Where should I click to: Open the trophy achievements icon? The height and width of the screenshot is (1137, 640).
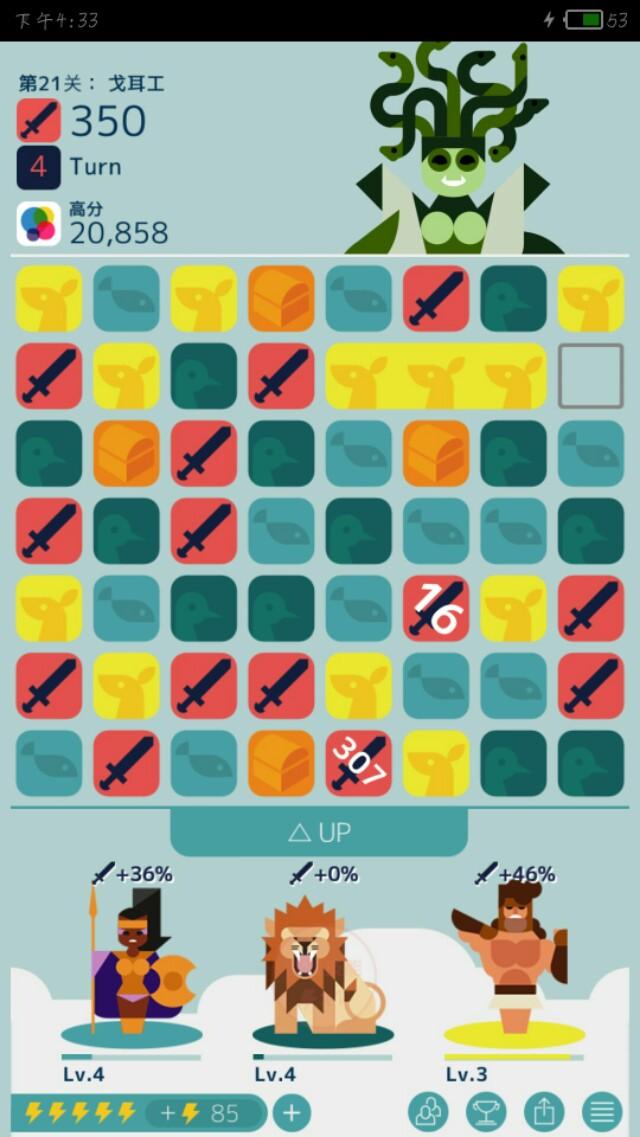pos(486,1112)
